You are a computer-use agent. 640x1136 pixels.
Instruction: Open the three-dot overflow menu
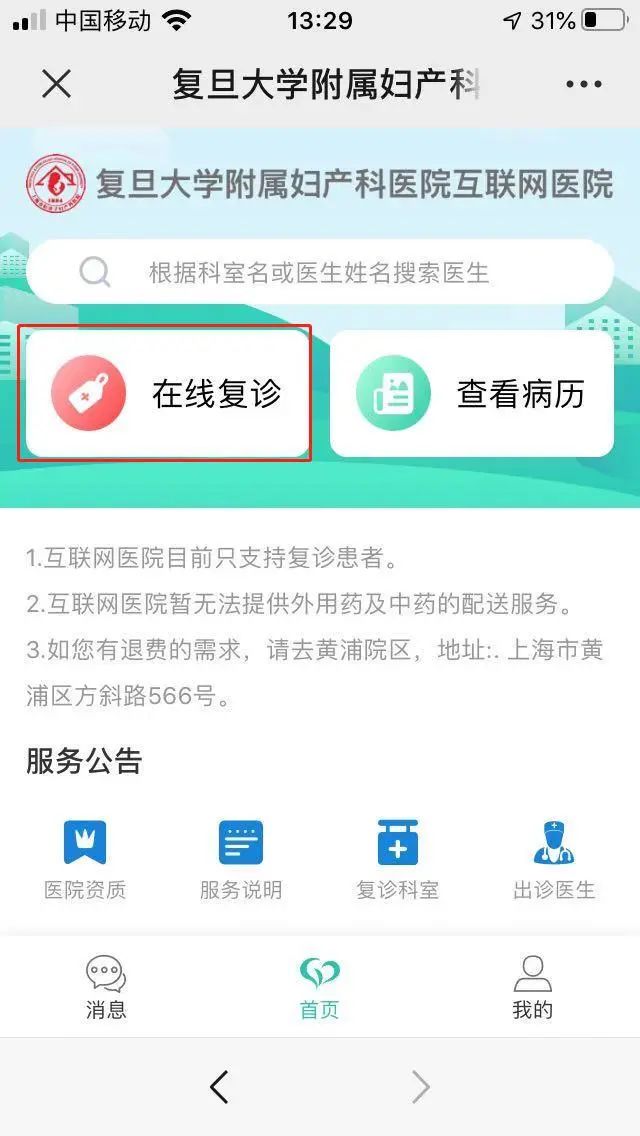click(584, 85)
